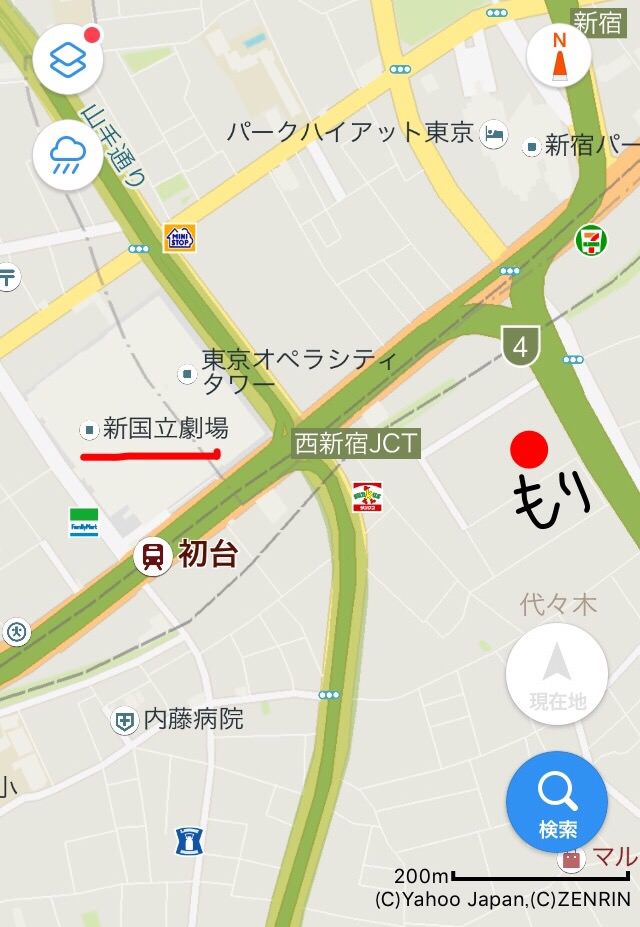Viewport: 640px width, 927px height.
Task: Open the 検索 search button
Action: 558,802
